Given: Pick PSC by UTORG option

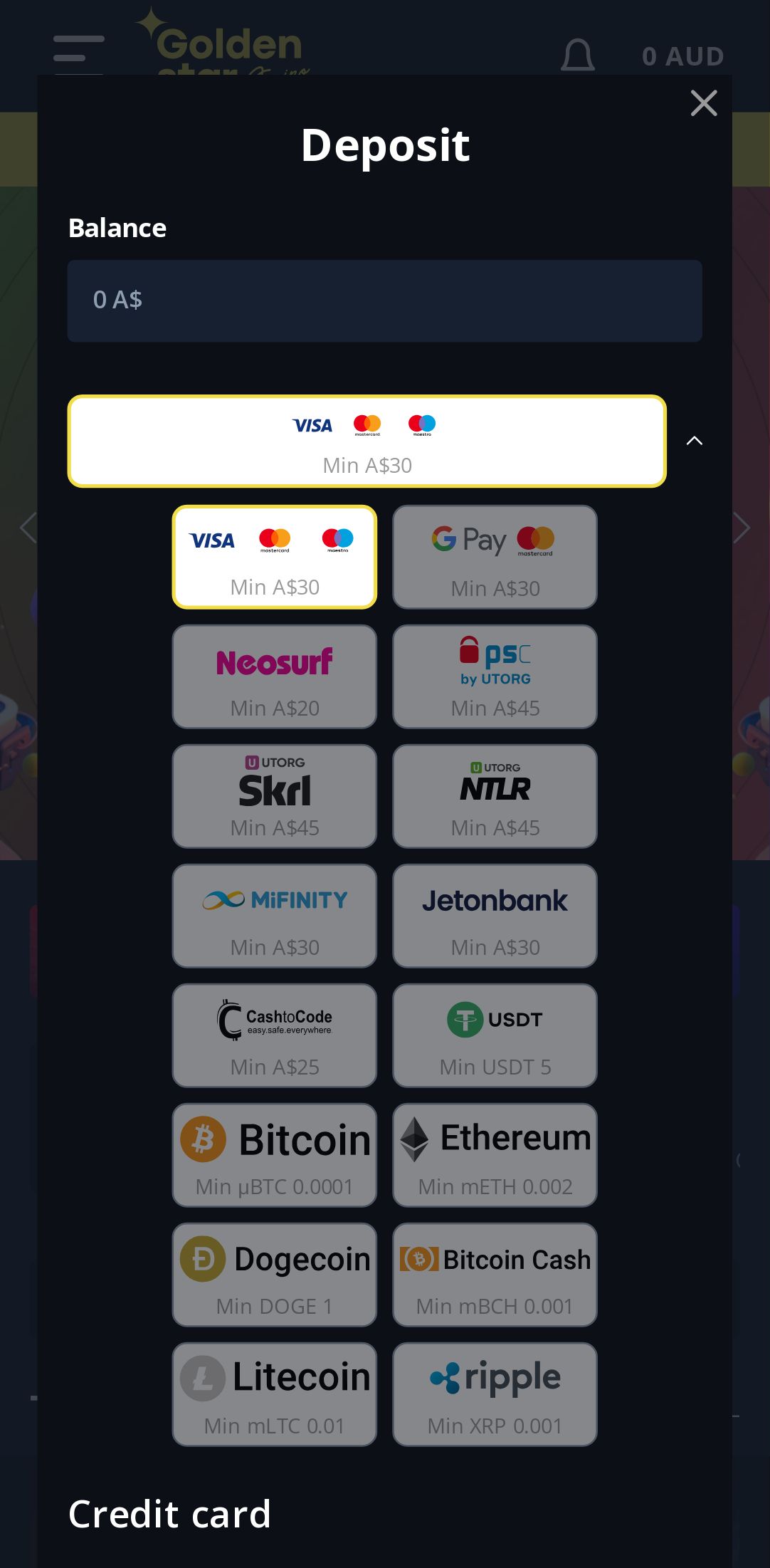Looking at the screenshot, I should (x=495, y=676).
